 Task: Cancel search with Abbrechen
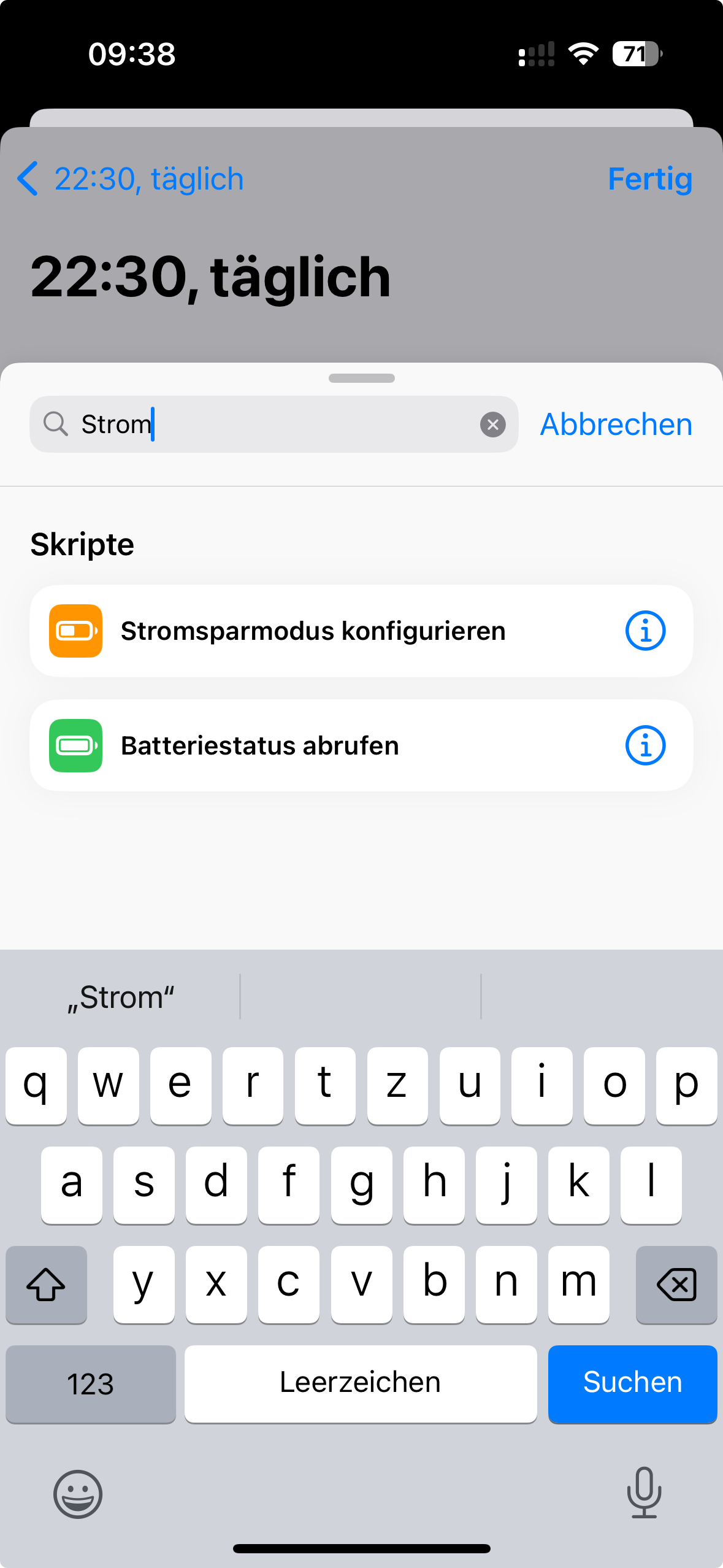(x=616, y=425)
